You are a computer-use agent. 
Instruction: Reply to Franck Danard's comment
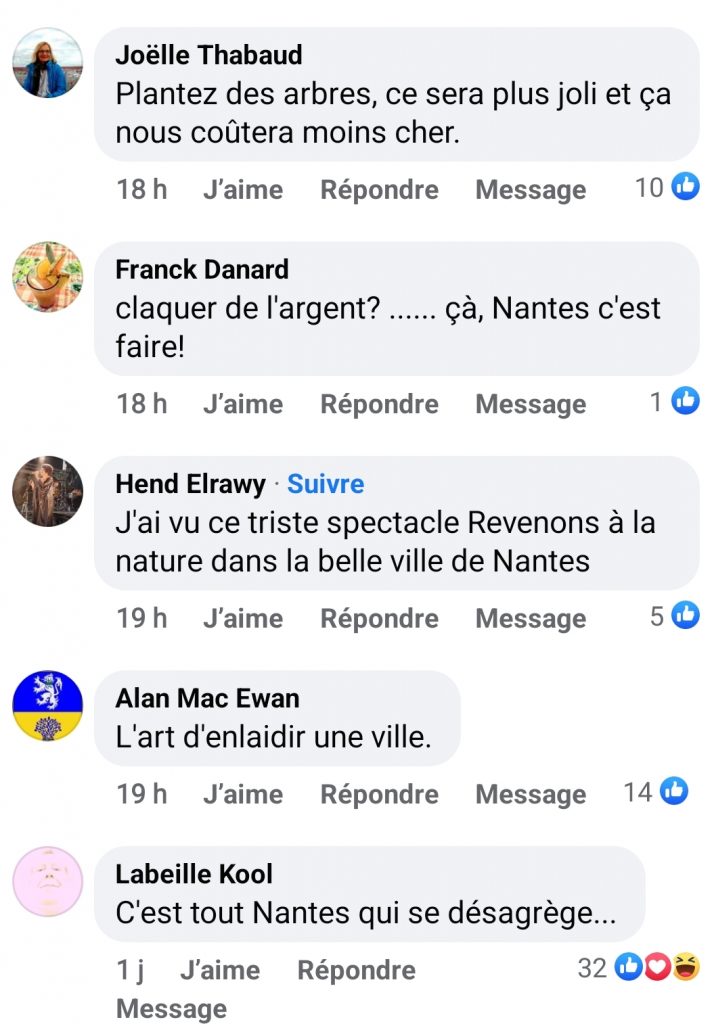(379, 404)
